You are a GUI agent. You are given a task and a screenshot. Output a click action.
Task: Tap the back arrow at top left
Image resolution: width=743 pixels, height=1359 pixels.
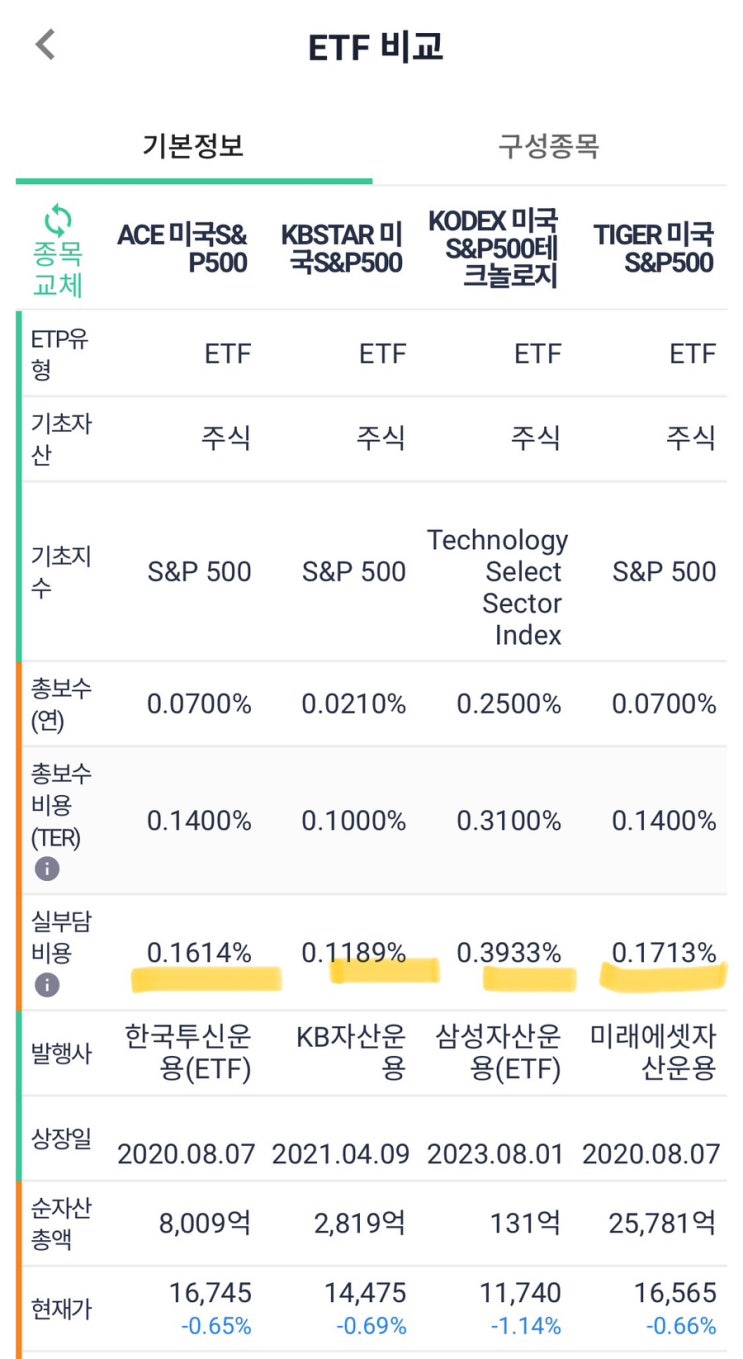coord(44,44)
